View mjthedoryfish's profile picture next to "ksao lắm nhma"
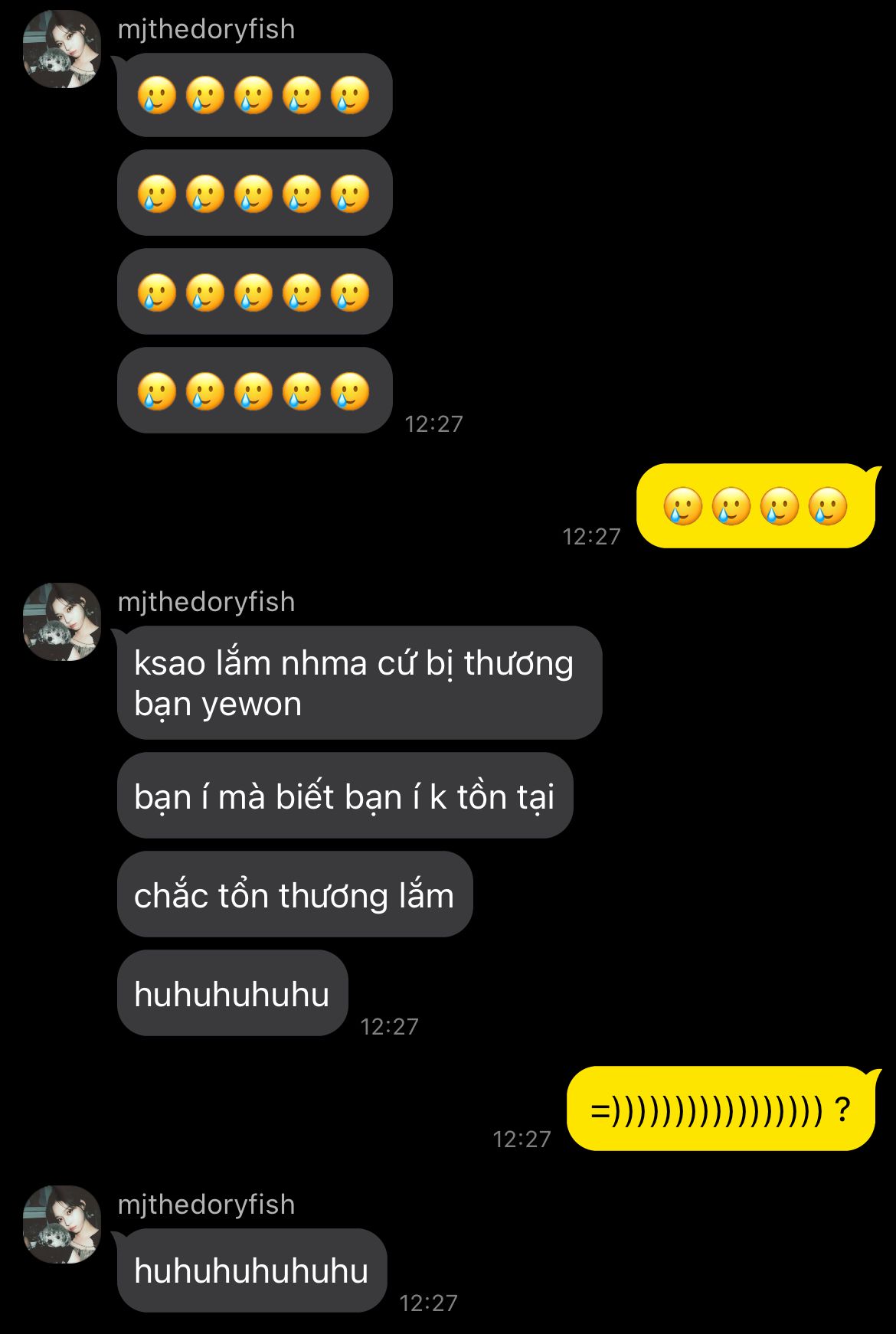Screen dimensions: 896x1334 coord(62,622)
